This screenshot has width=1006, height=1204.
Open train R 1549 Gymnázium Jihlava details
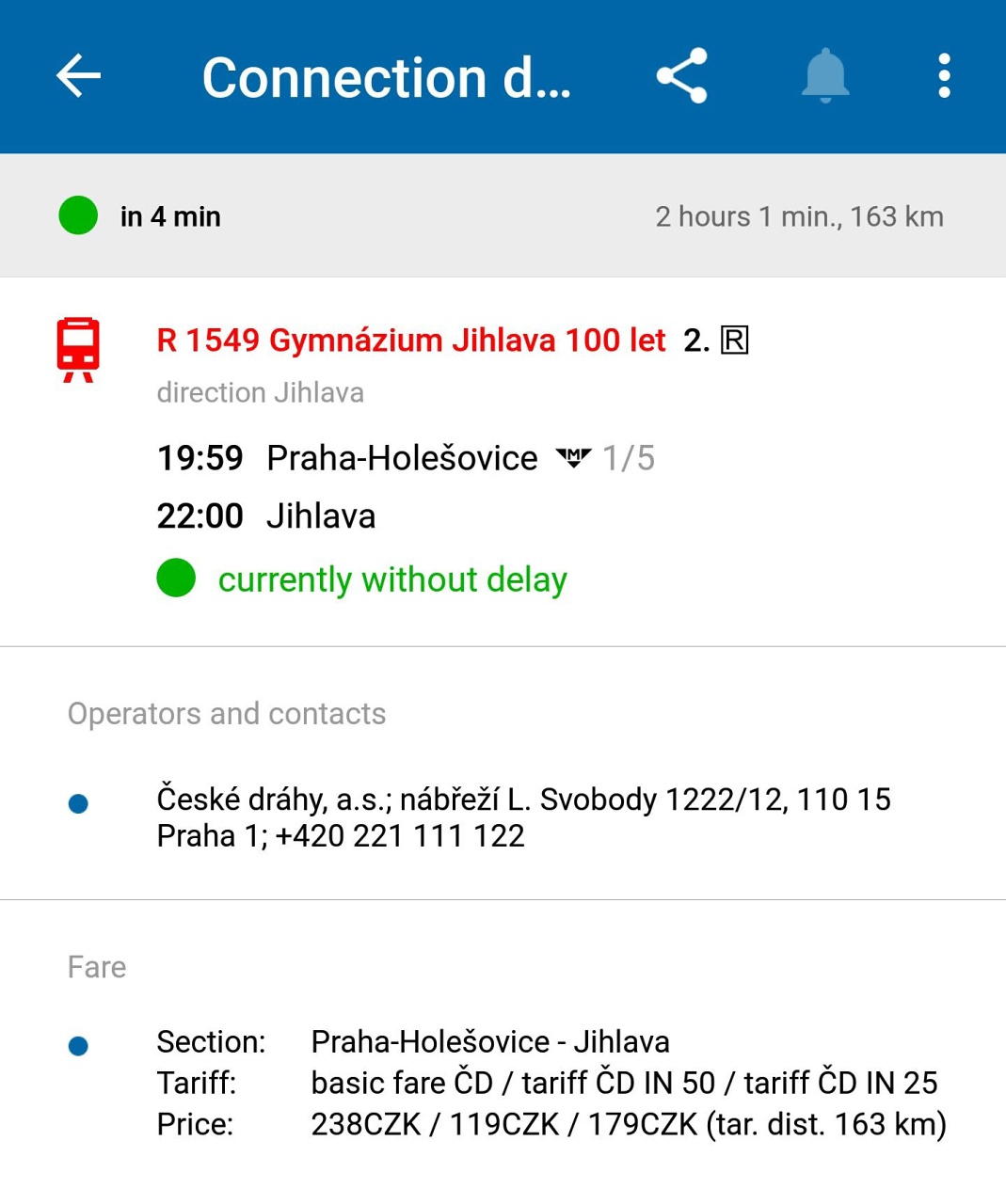(410, 341)
